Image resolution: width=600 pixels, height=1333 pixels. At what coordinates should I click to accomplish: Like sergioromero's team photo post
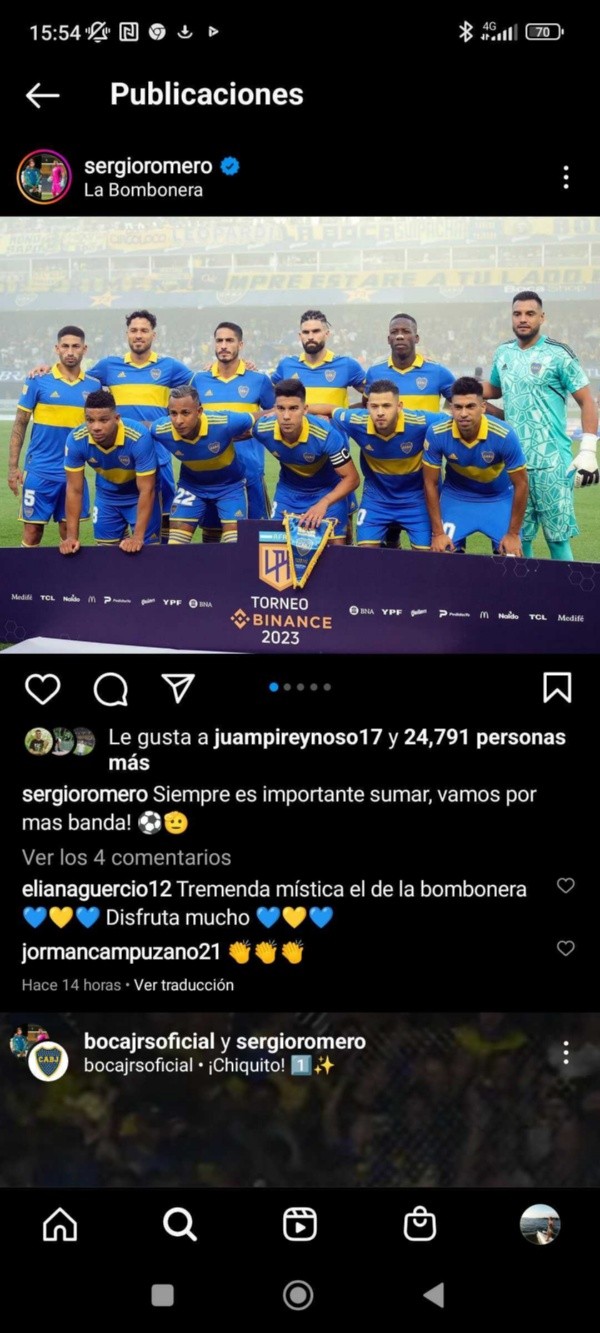42,688
